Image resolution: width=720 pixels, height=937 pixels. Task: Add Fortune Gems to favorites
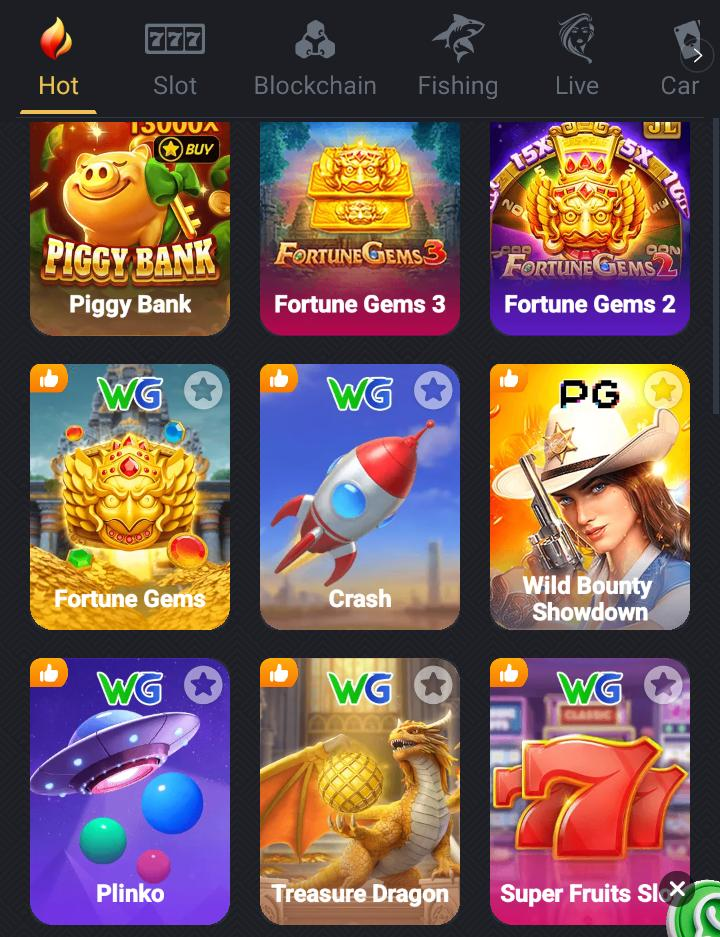[x=203, y=391]
